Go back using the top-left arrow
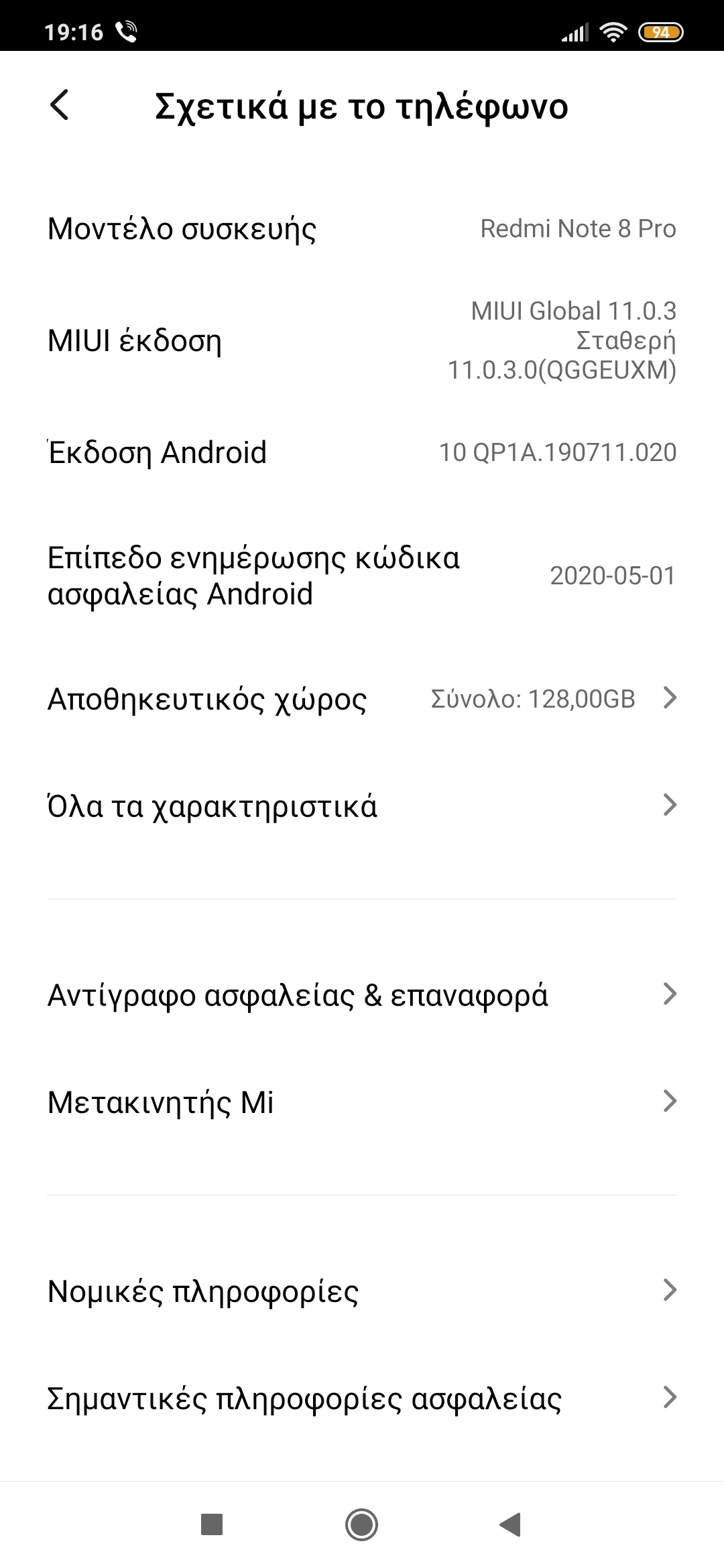 [x=60, y=106]
